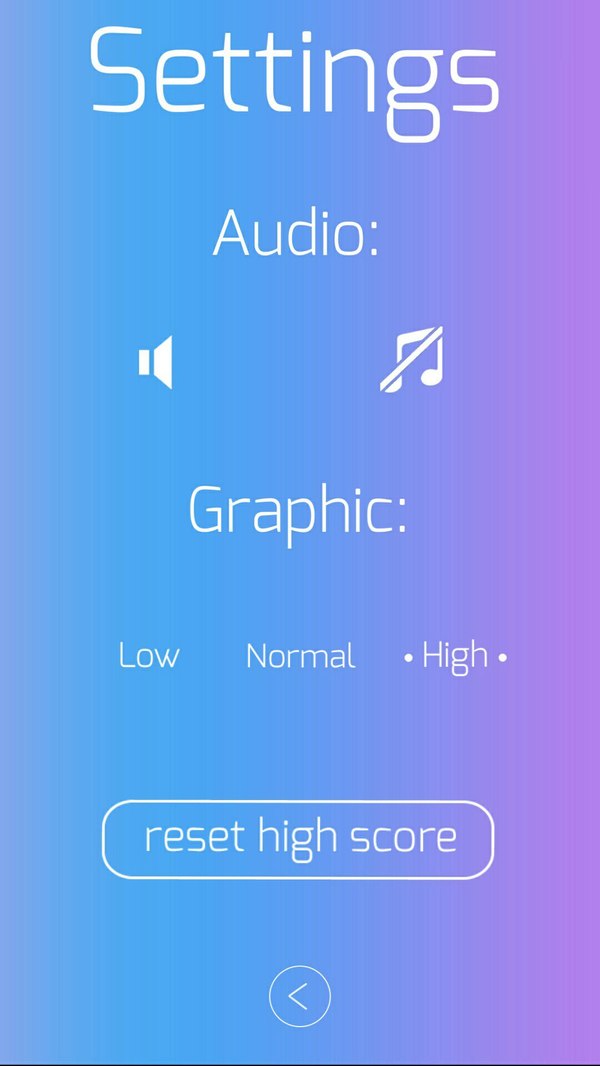Tap the reset high score button
Viewport: 600px width, 1066px height.
pyautogui.click(x=298, y=839)
